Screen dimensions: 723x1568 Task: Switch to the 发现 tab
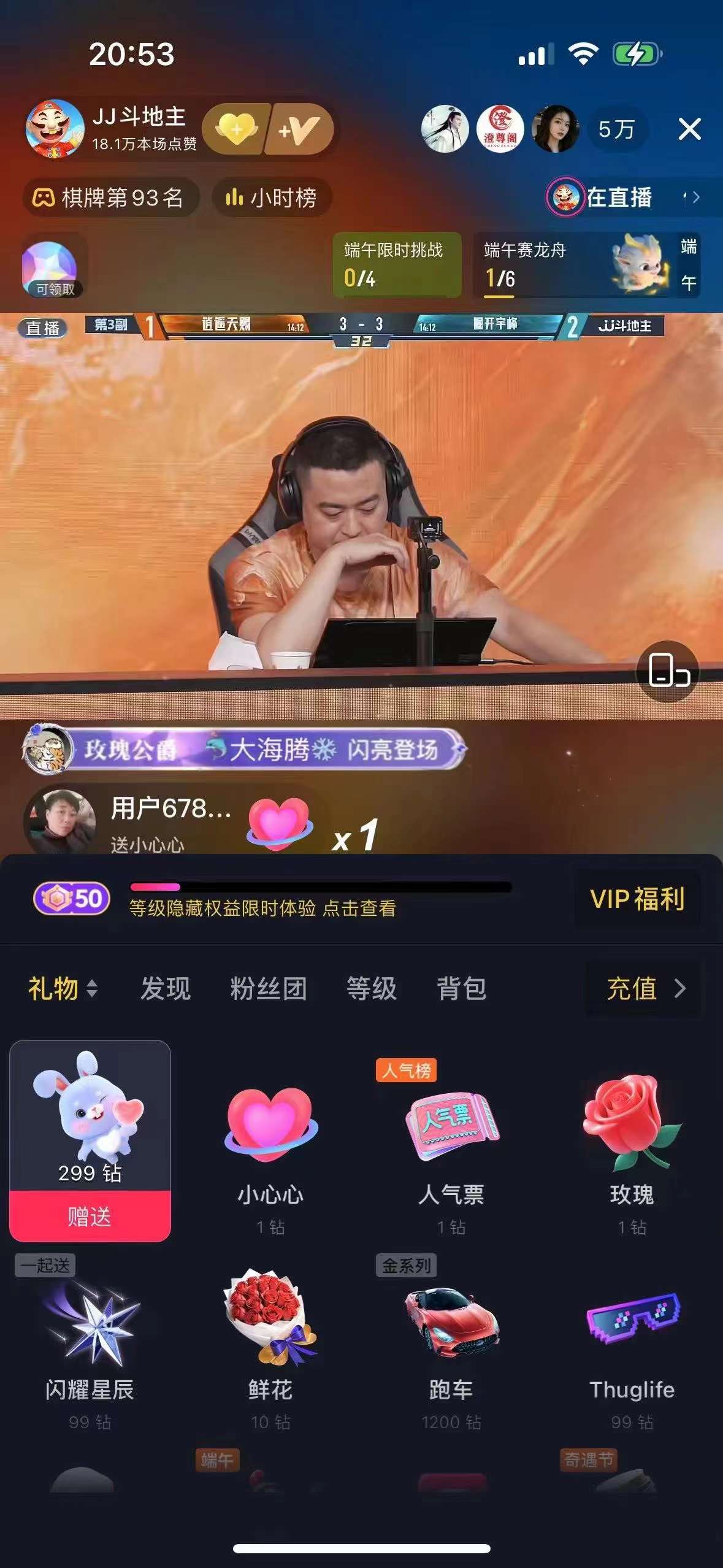pyautogui.click(x=166, y=988)
